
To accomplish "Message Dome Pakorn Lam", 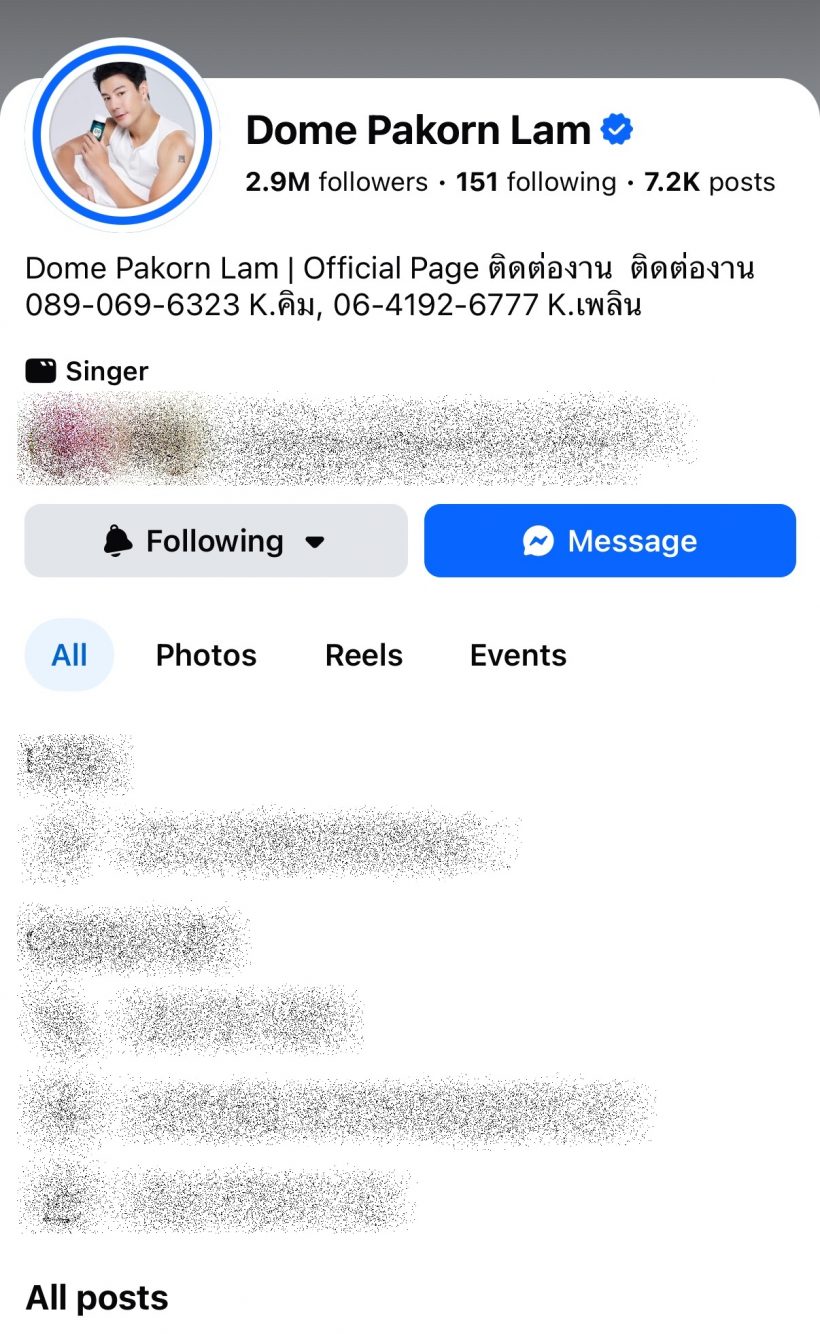I will pyautogui.click(x=610, y=541).
